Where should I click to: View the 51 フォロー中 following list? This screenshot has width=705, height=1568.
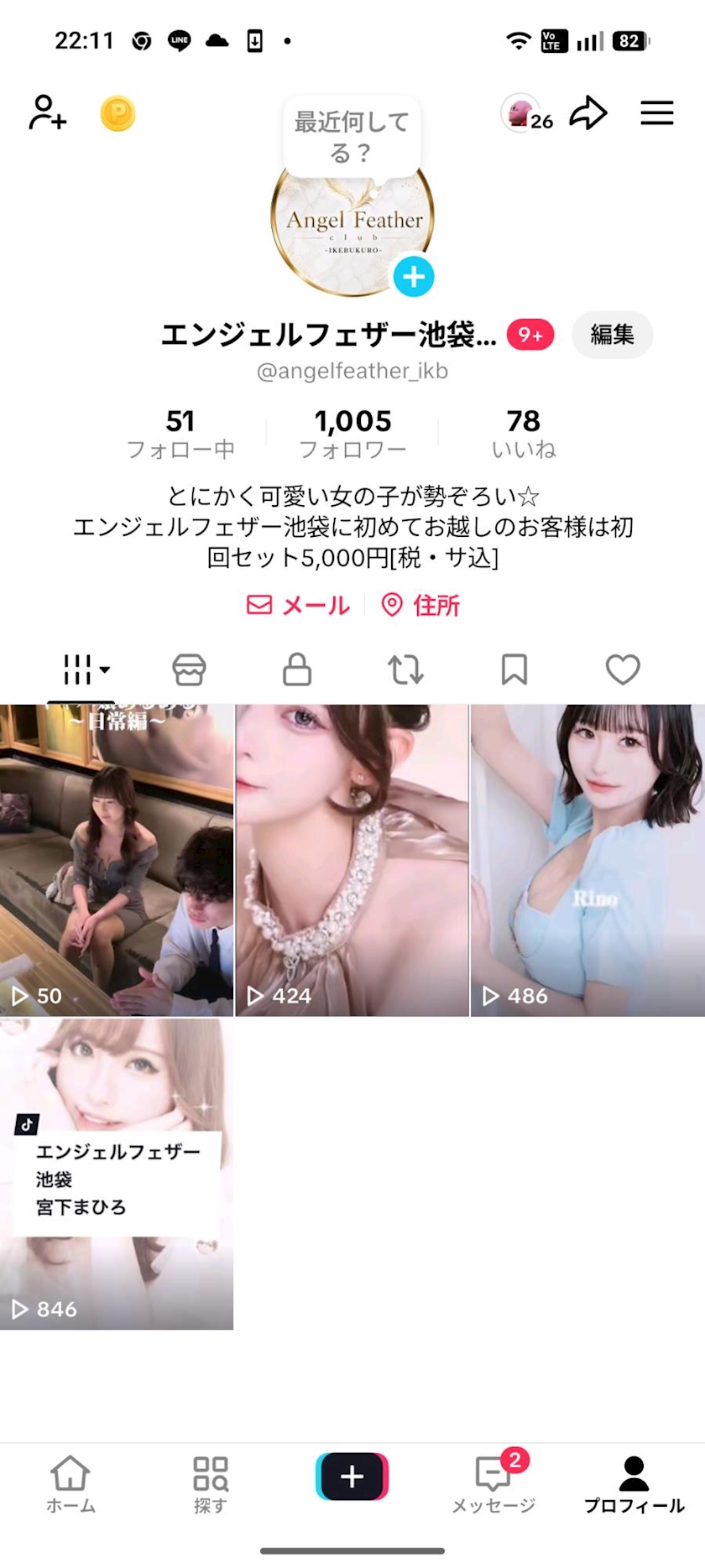pyautogui.click(x=180, y=434)
